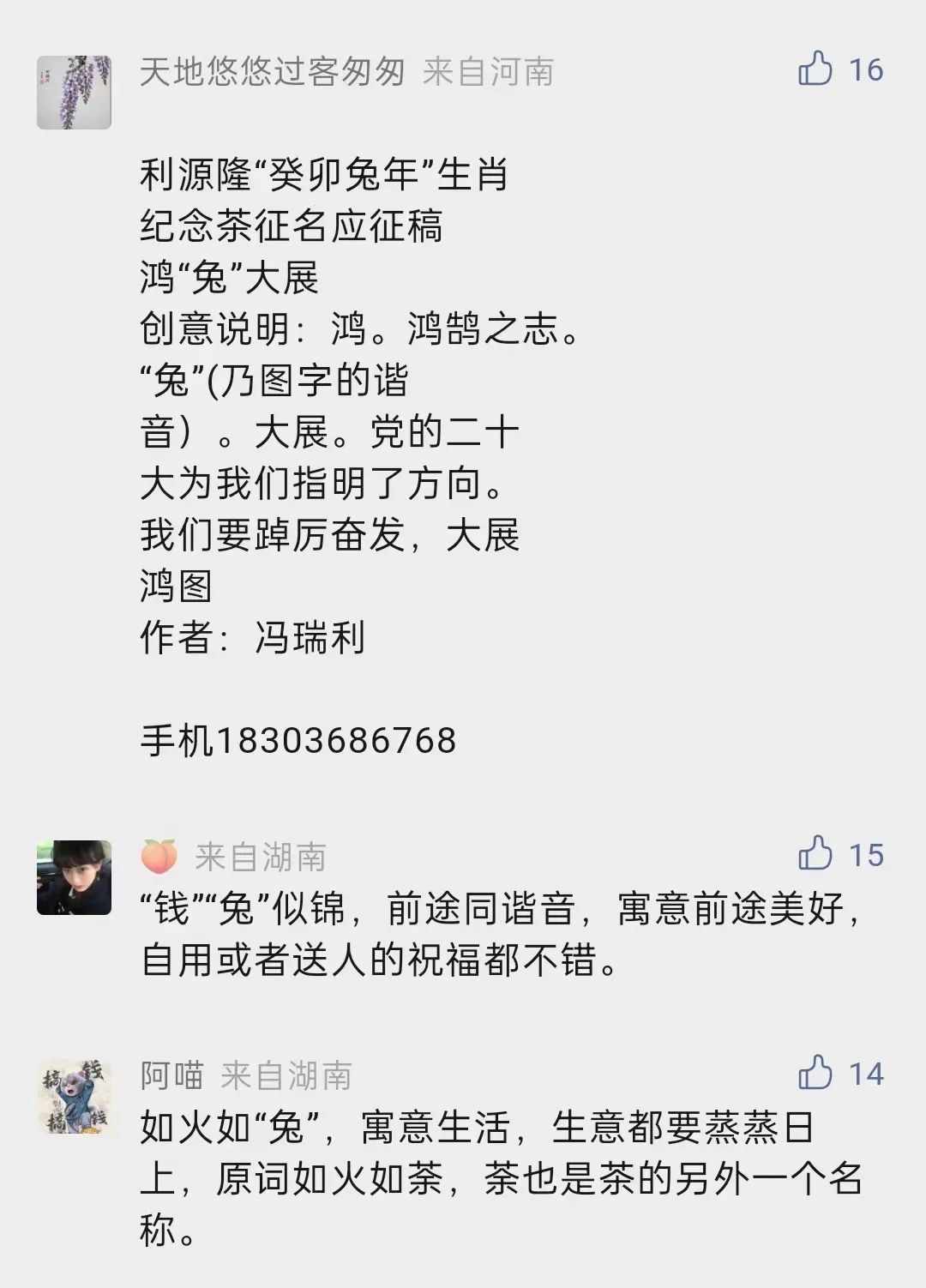Open the peach emoji user's avatar
This screenshot has width=926, height=1288.
(74, 877)
